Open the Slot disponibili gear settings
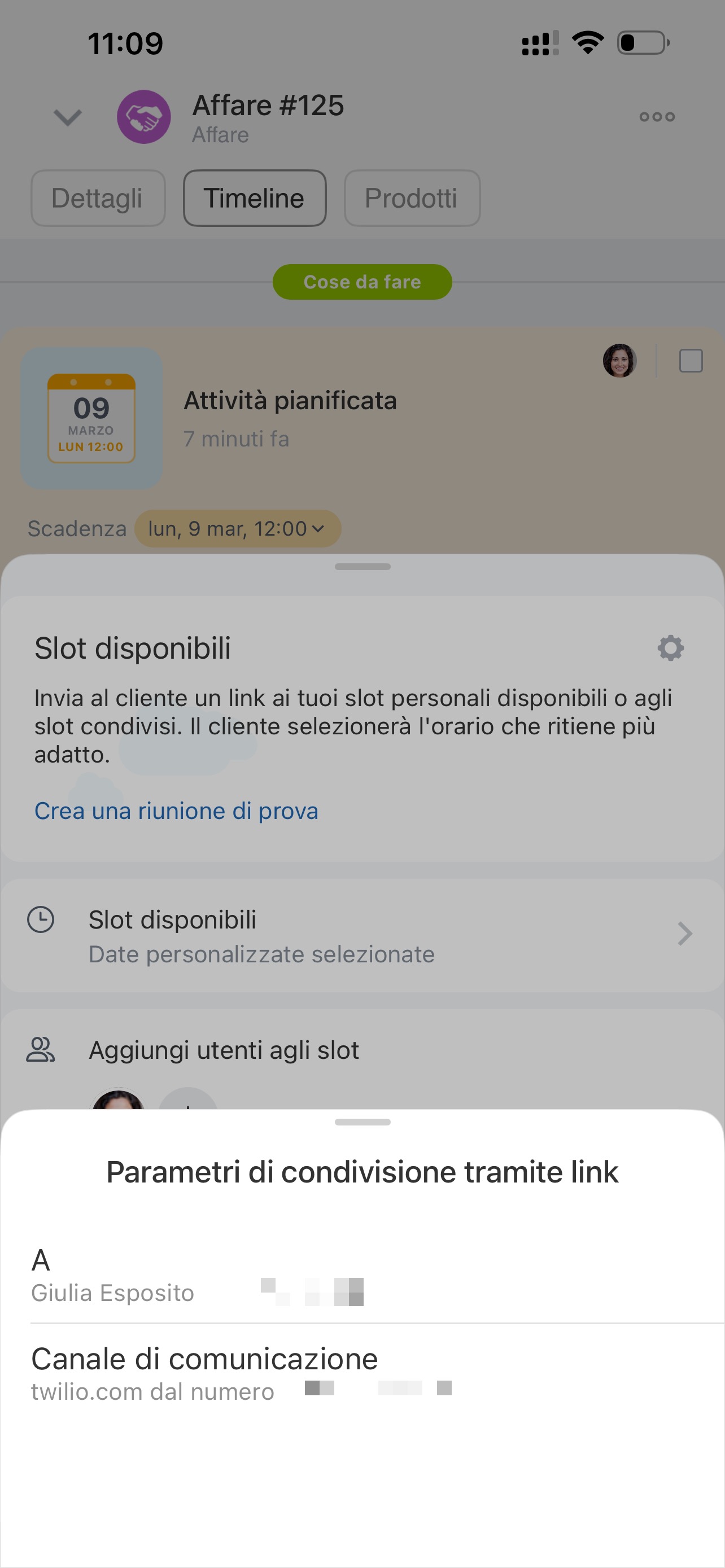Screen dimensions: 725x1568 pos(670,647)
